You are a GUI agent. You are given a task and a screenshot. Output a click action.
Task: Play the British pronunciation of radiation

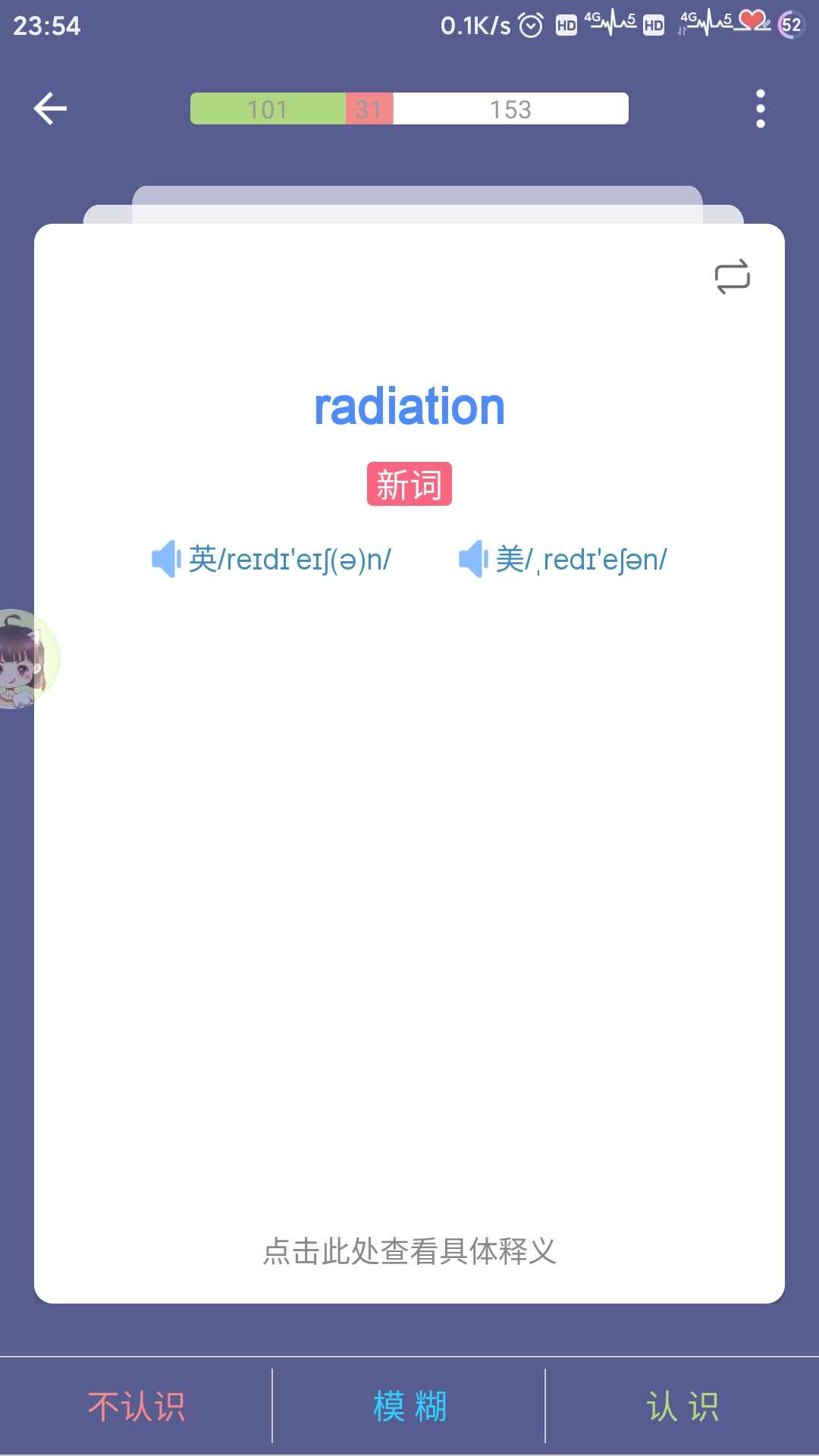166,560
